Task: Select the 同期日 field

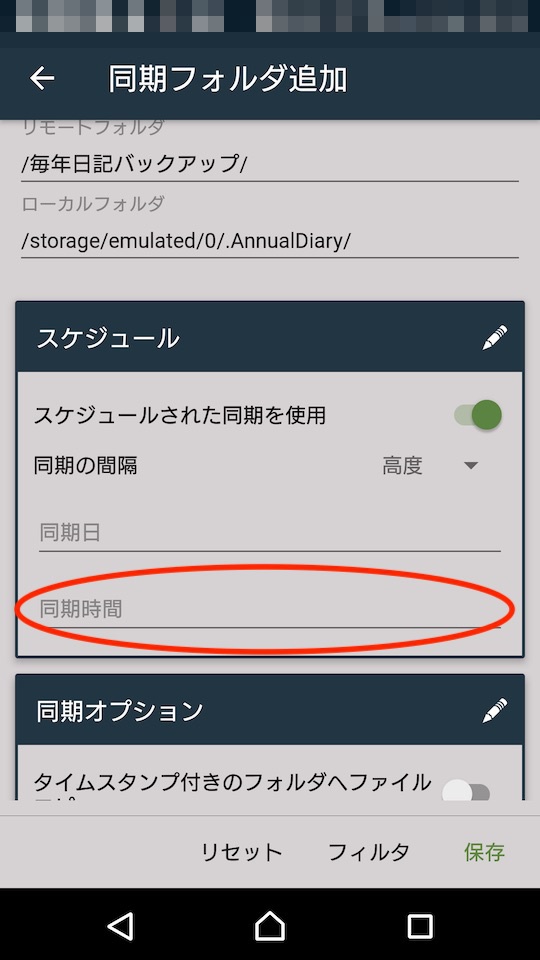Action: (269, 533)
